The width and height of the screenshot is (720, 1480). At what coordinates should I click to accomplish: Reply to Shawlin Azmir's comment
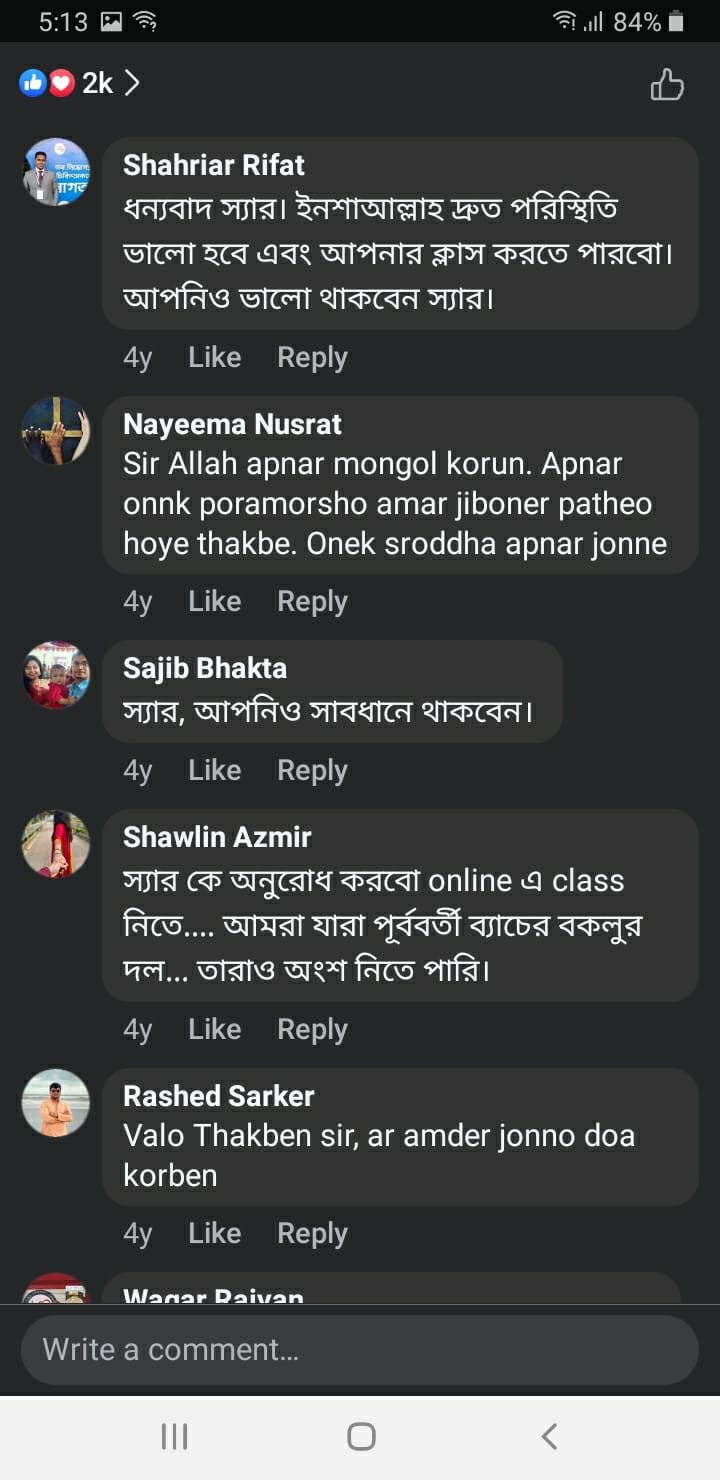pos(312,1029)
